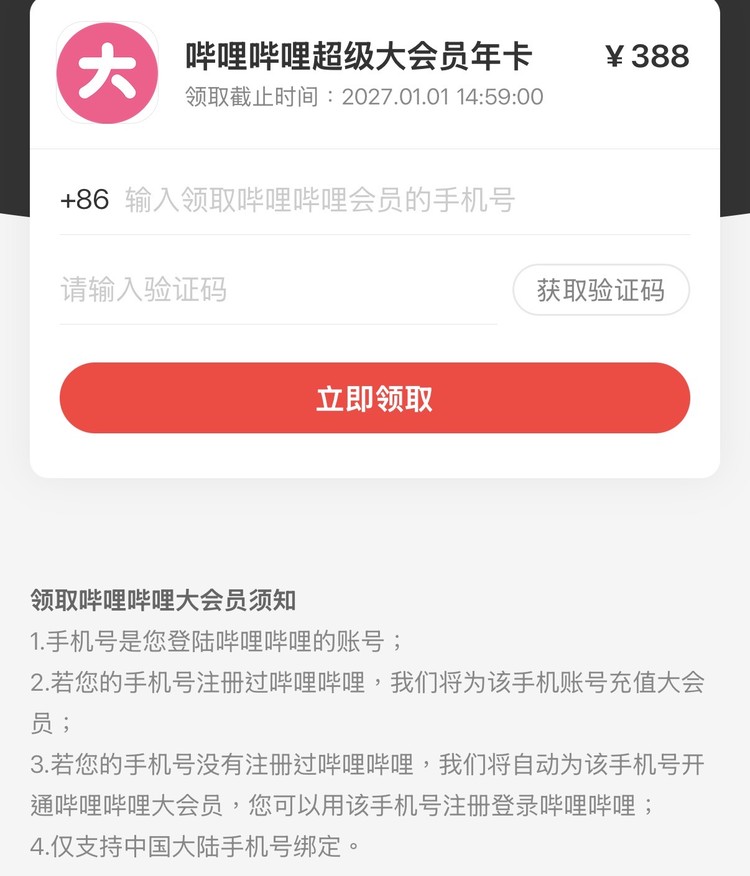This screenshot has height=876, width=750.
Task: Select the rounded verification code pill button
Action: pyautogui.click(x=600, y=290)
